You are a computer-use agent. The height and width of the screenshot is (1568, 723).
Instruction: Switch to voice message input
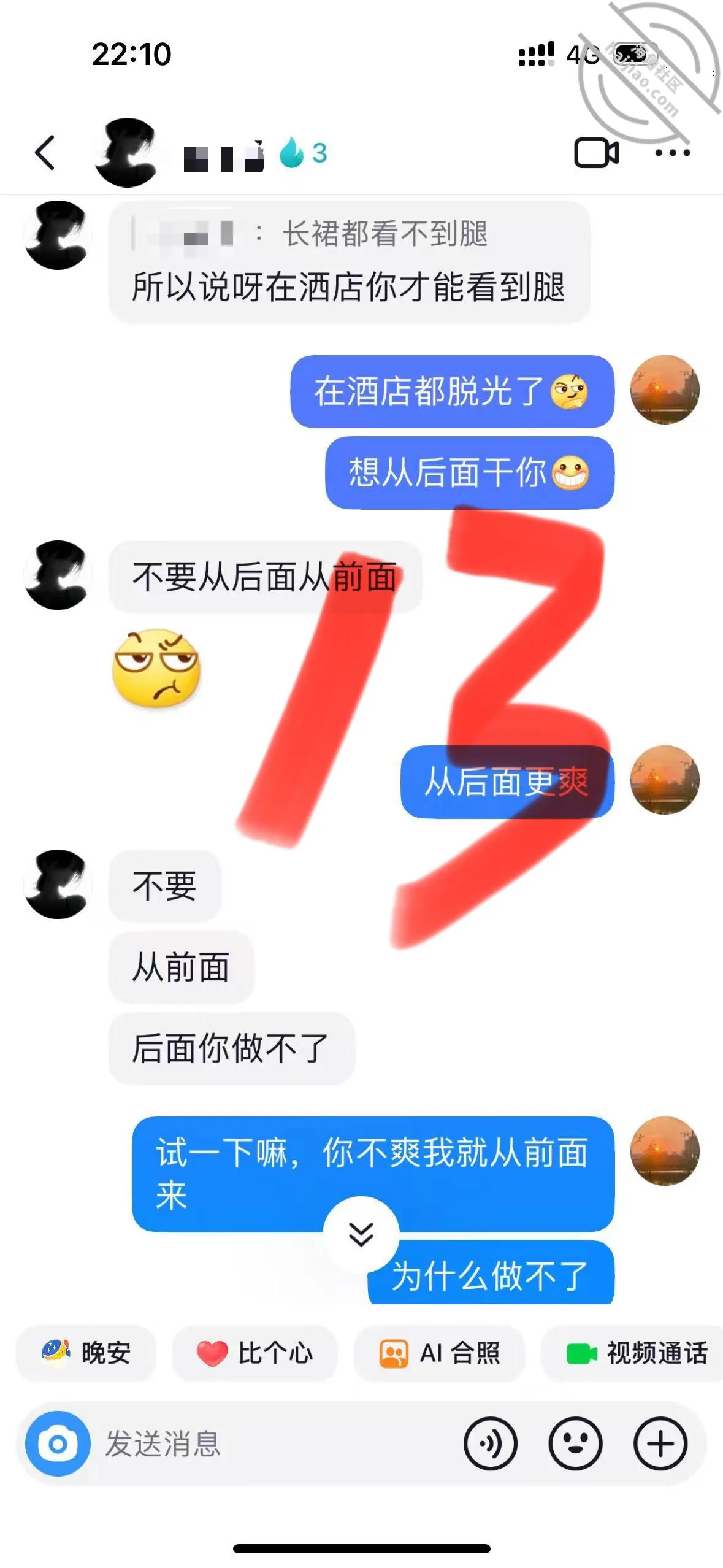(x=491, y=1443)
